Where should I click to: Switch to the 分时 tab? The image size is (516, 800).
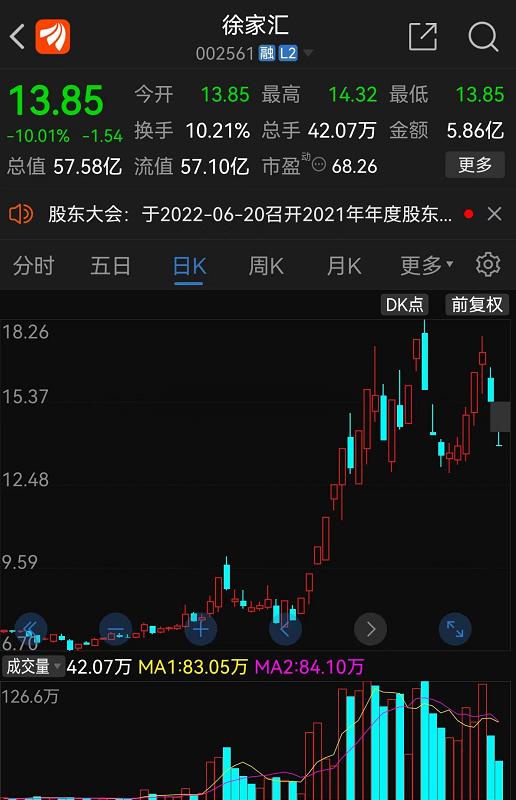pyautogui.click(x=34, y=266)
